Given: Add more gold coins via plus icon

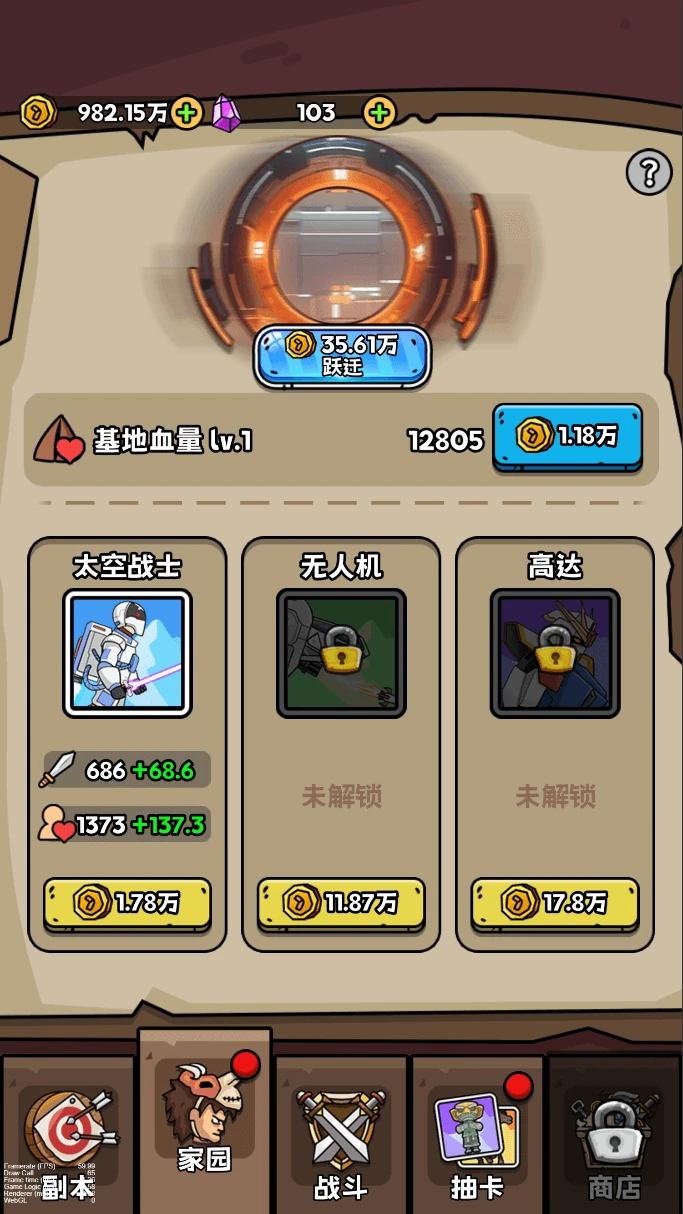Looking at the screenshot, I should click(x=186, y=113).
